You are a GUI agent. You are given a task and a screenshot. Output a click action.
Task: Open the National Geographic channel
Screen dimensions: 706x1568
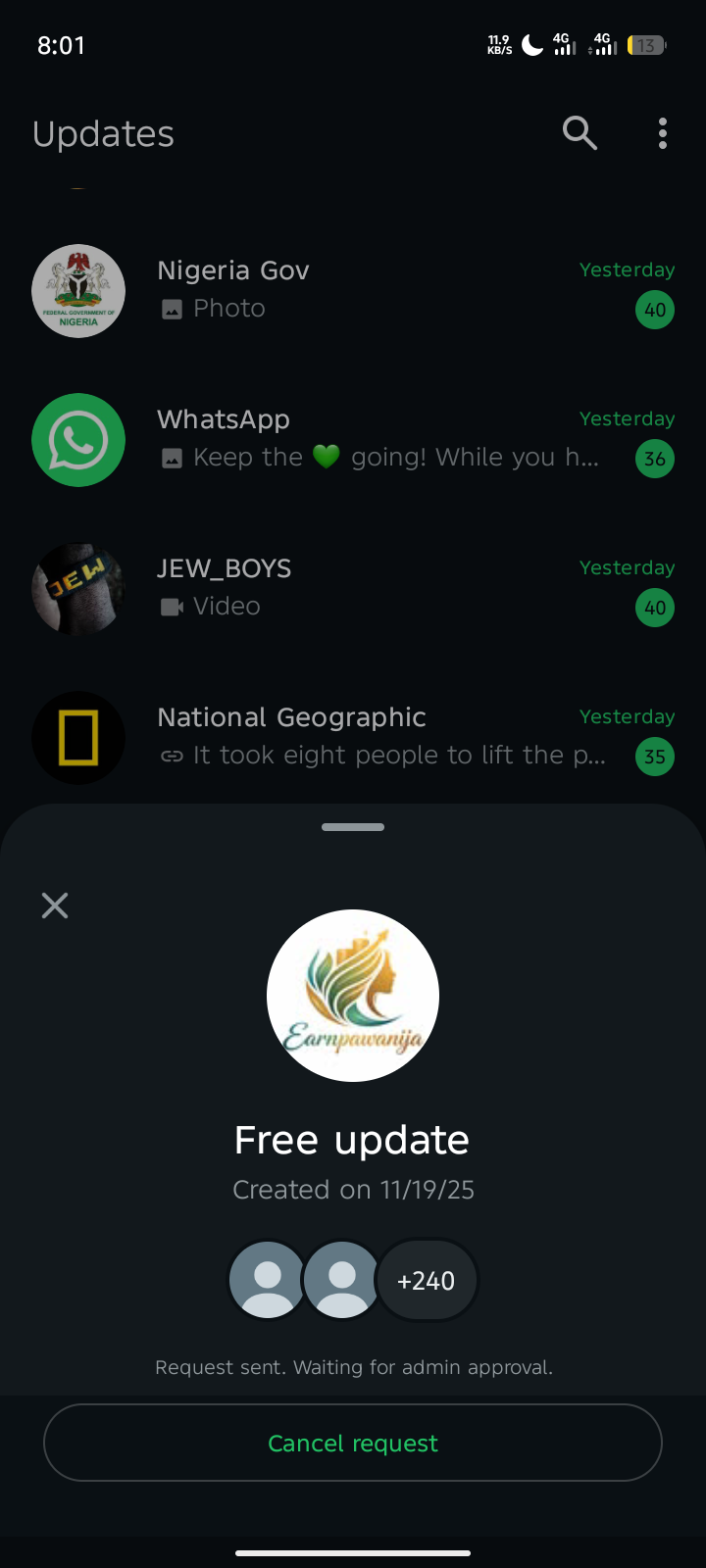(353, 737)
